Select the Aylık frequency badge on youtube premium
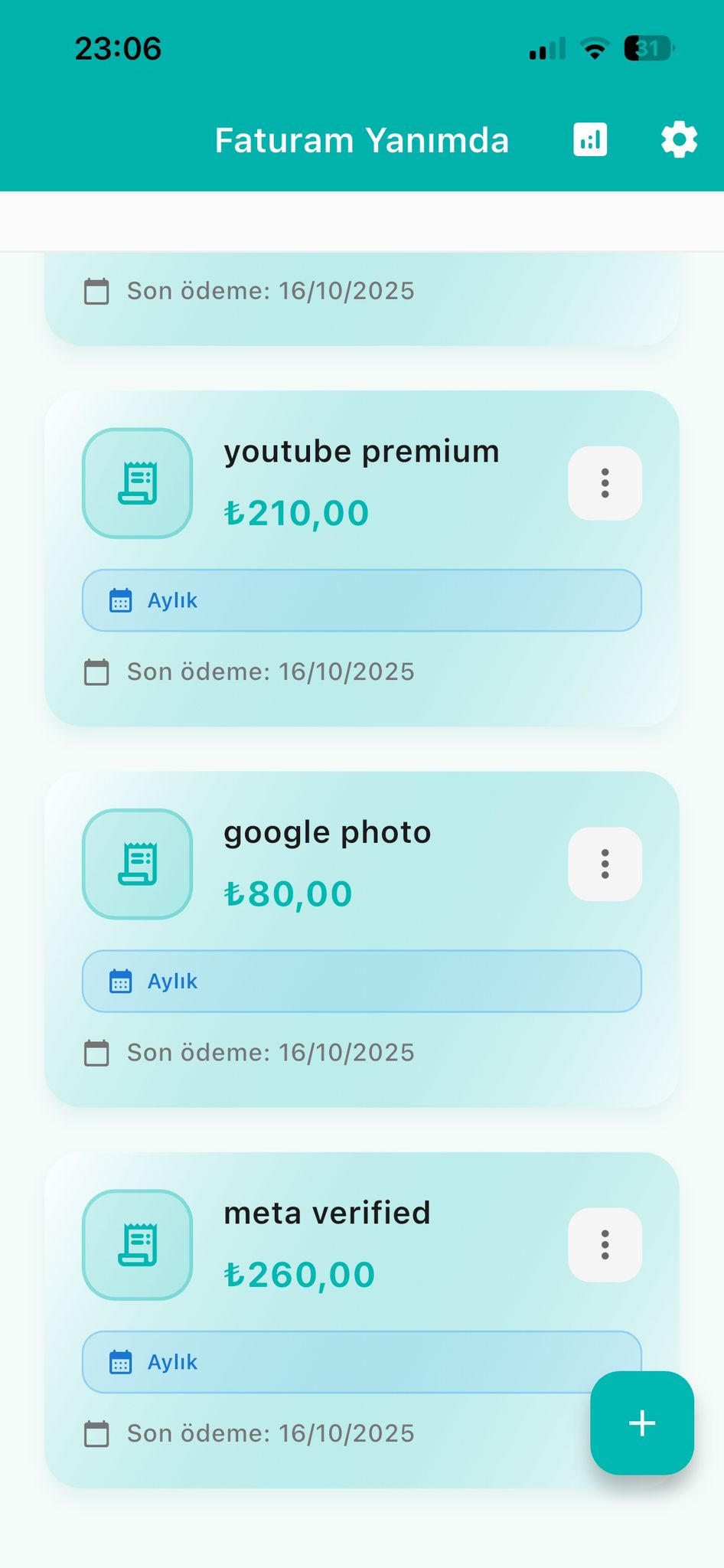The width and height of the screenshot is (724, 1568). click(x=360, y=601)
